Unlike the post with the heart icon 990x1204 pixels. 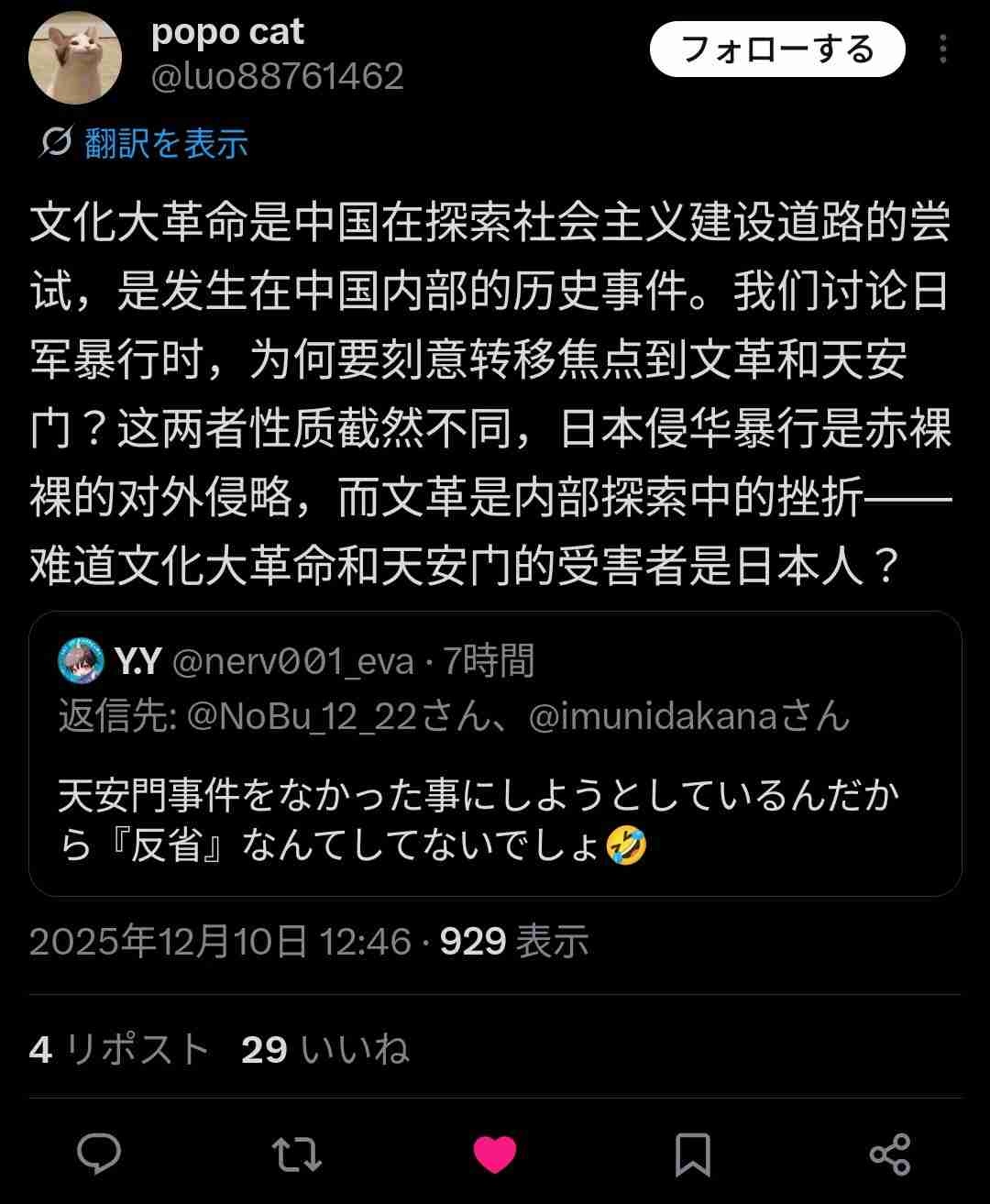pos(495,1154)
